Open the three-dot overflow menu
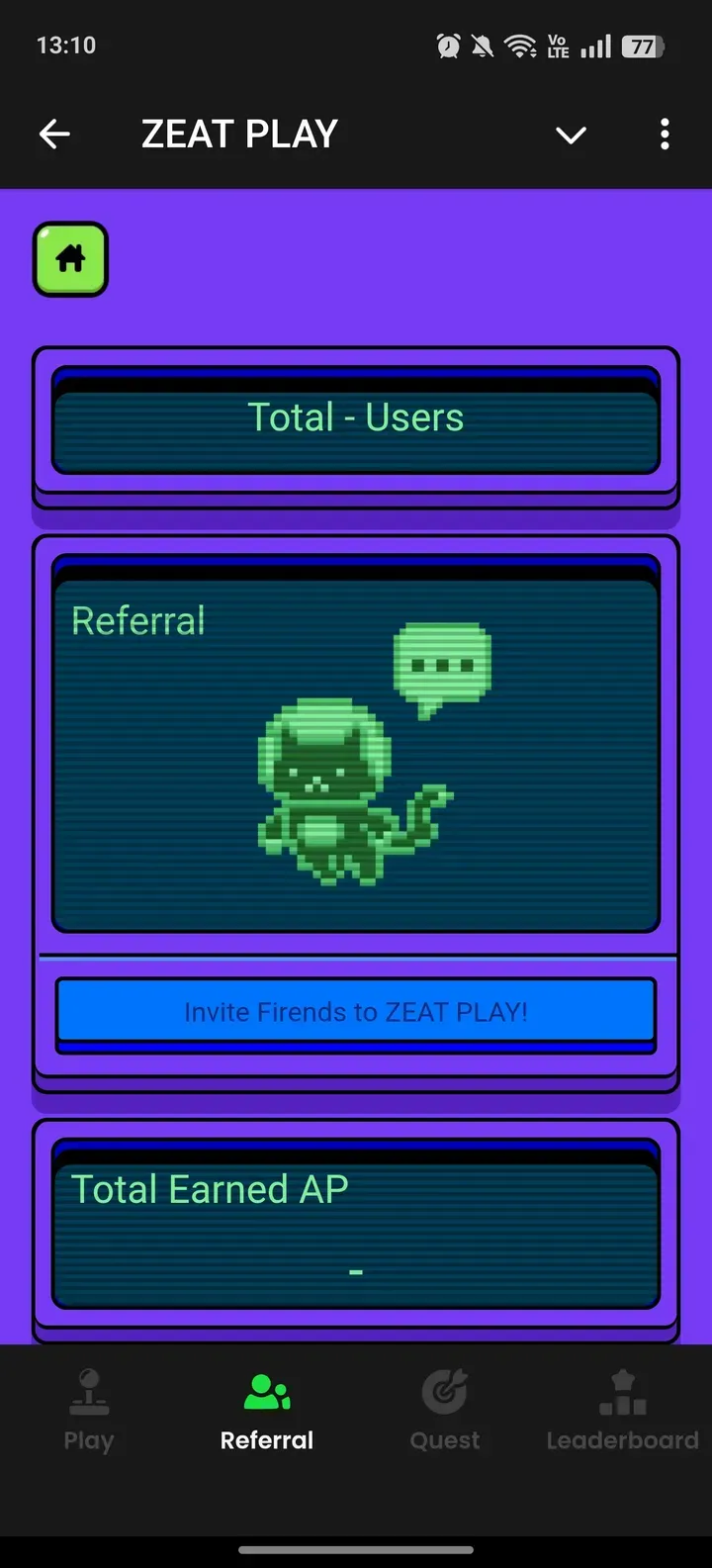 click(x=664, y=134)
